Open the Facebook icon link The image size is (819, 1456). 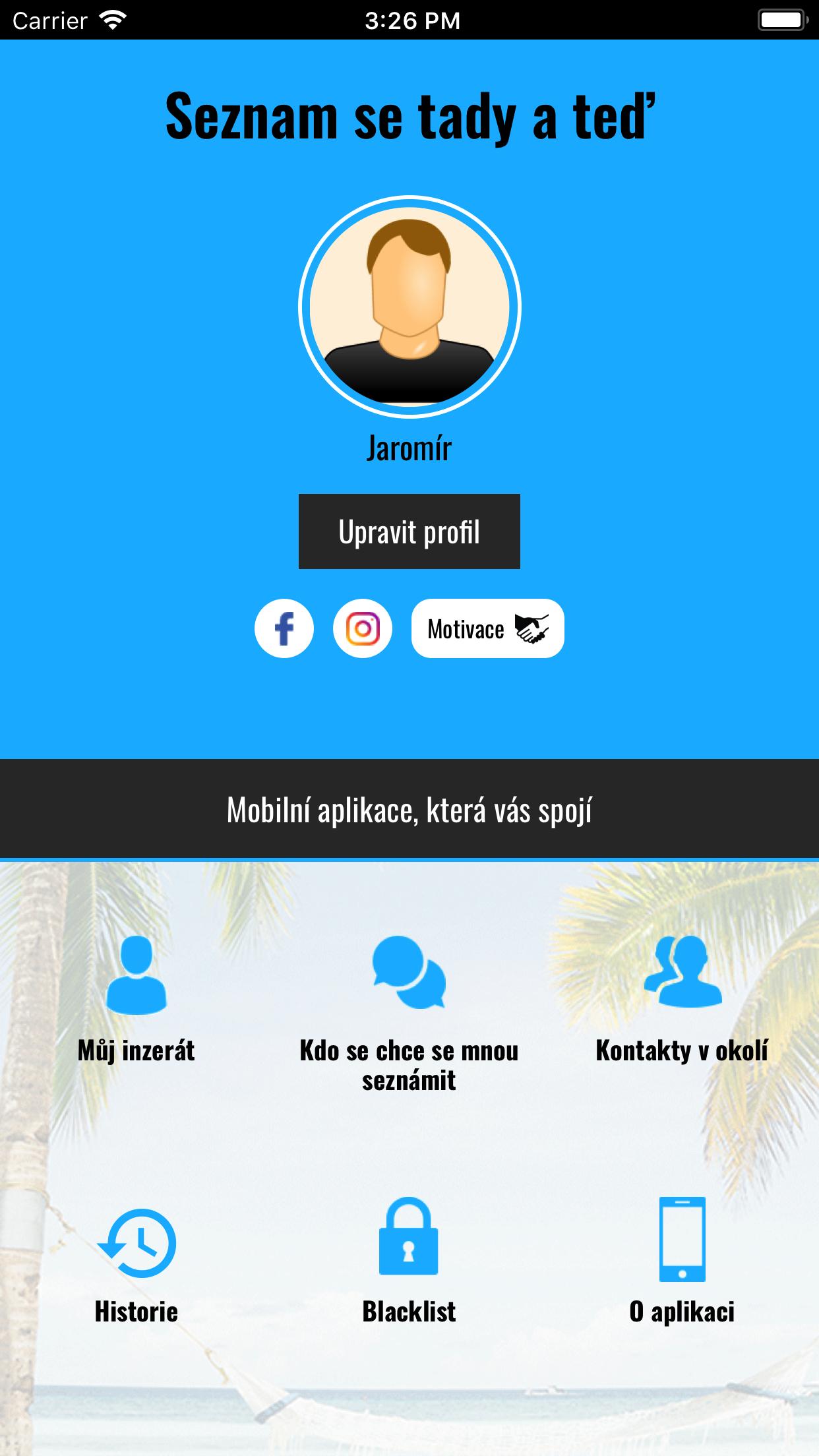pyautogui.click(x=284, y=628)
